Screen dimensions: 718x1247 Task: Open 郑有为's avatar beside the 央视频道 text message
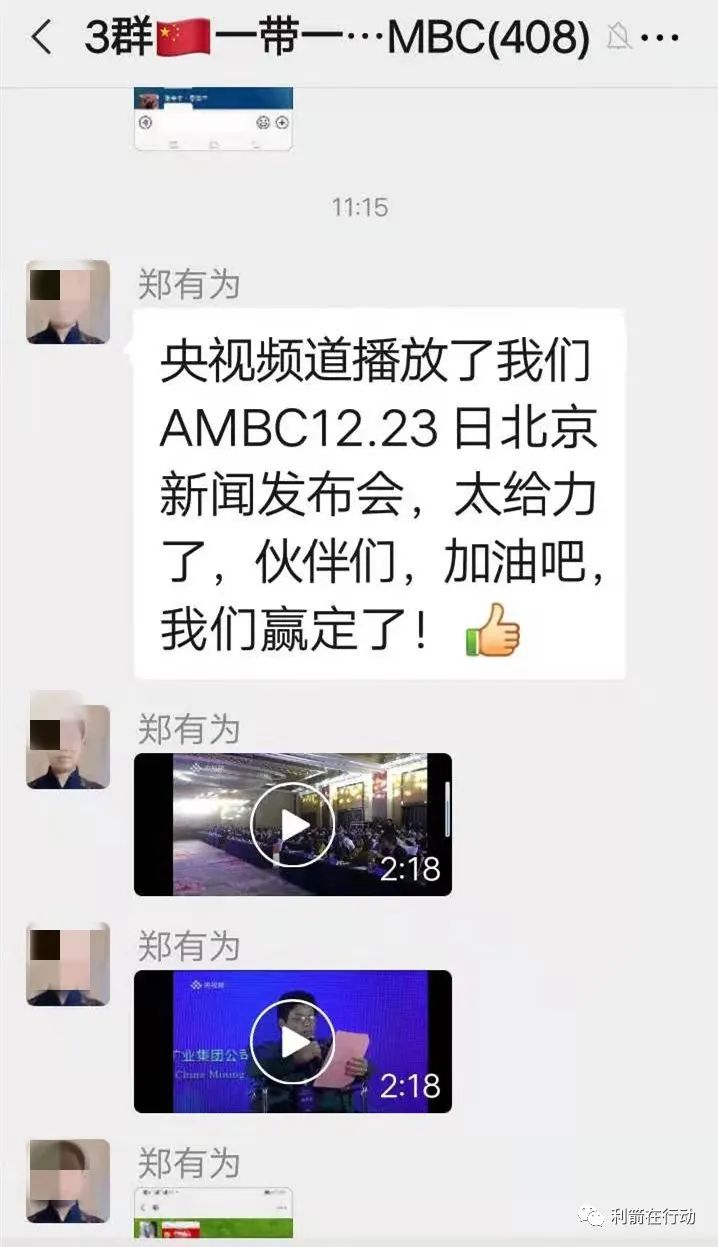tap(68, 302)
